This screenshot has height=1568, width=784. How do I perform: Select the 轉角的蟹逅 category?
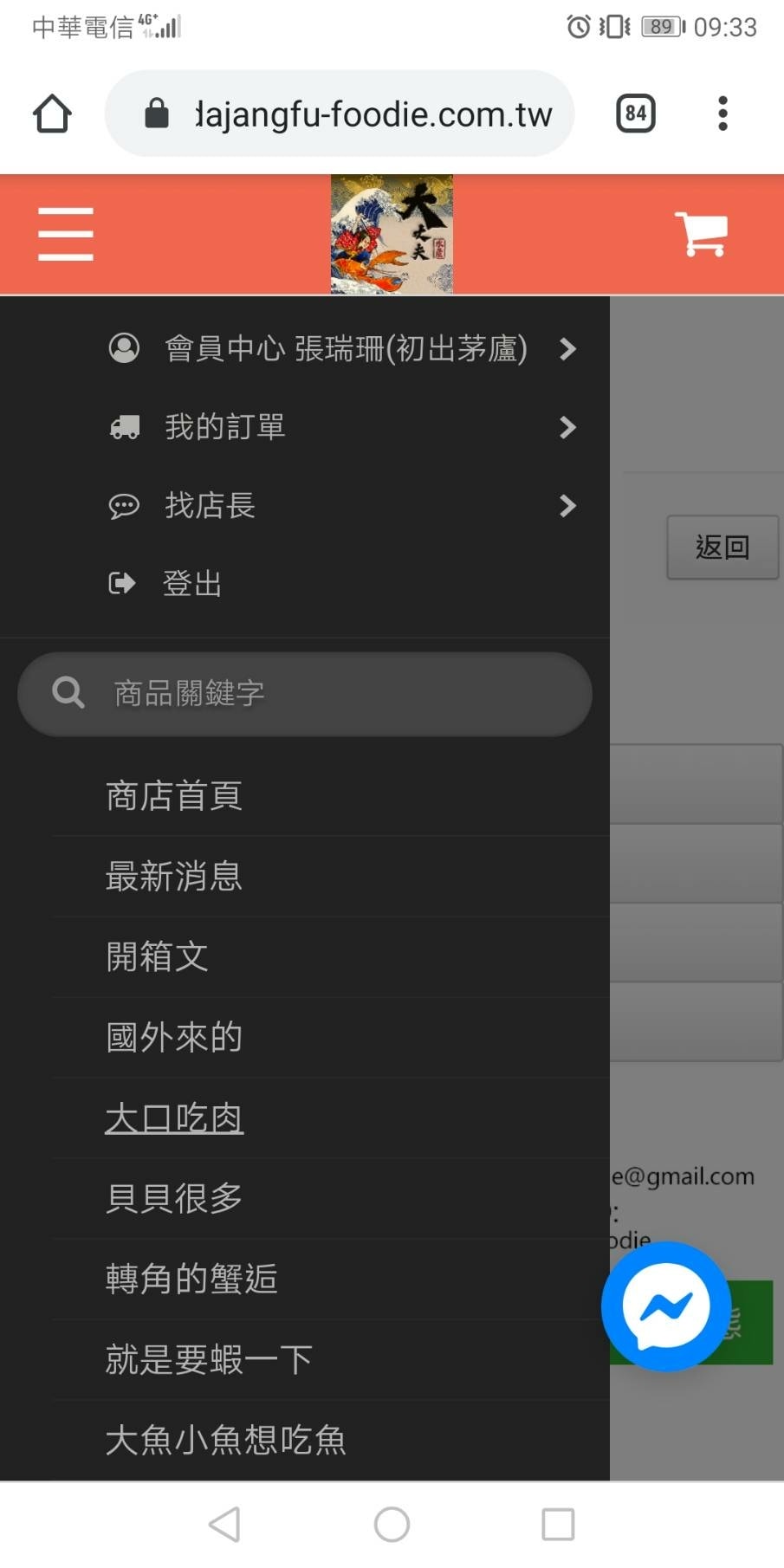coord(191,1279)
